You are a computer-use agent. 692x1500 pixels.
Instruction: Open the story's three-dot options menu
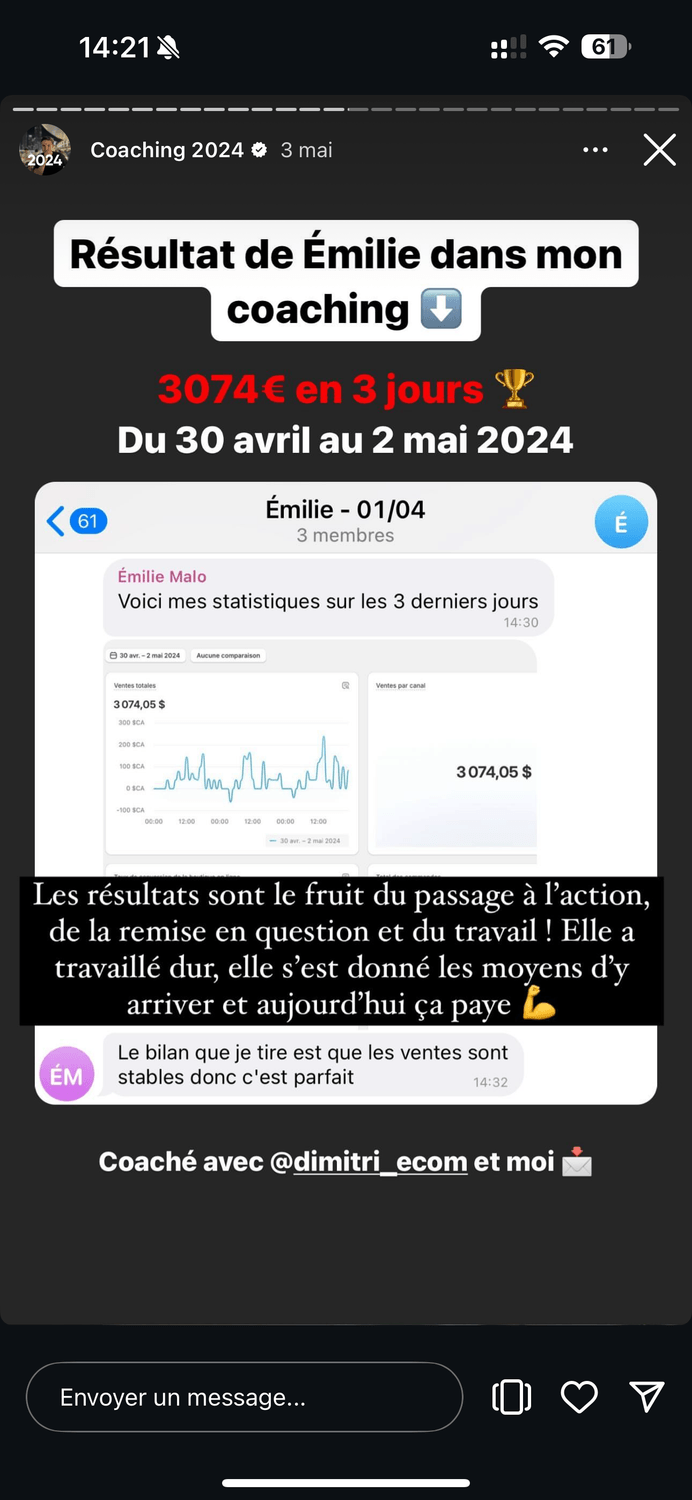coord(595,150)
